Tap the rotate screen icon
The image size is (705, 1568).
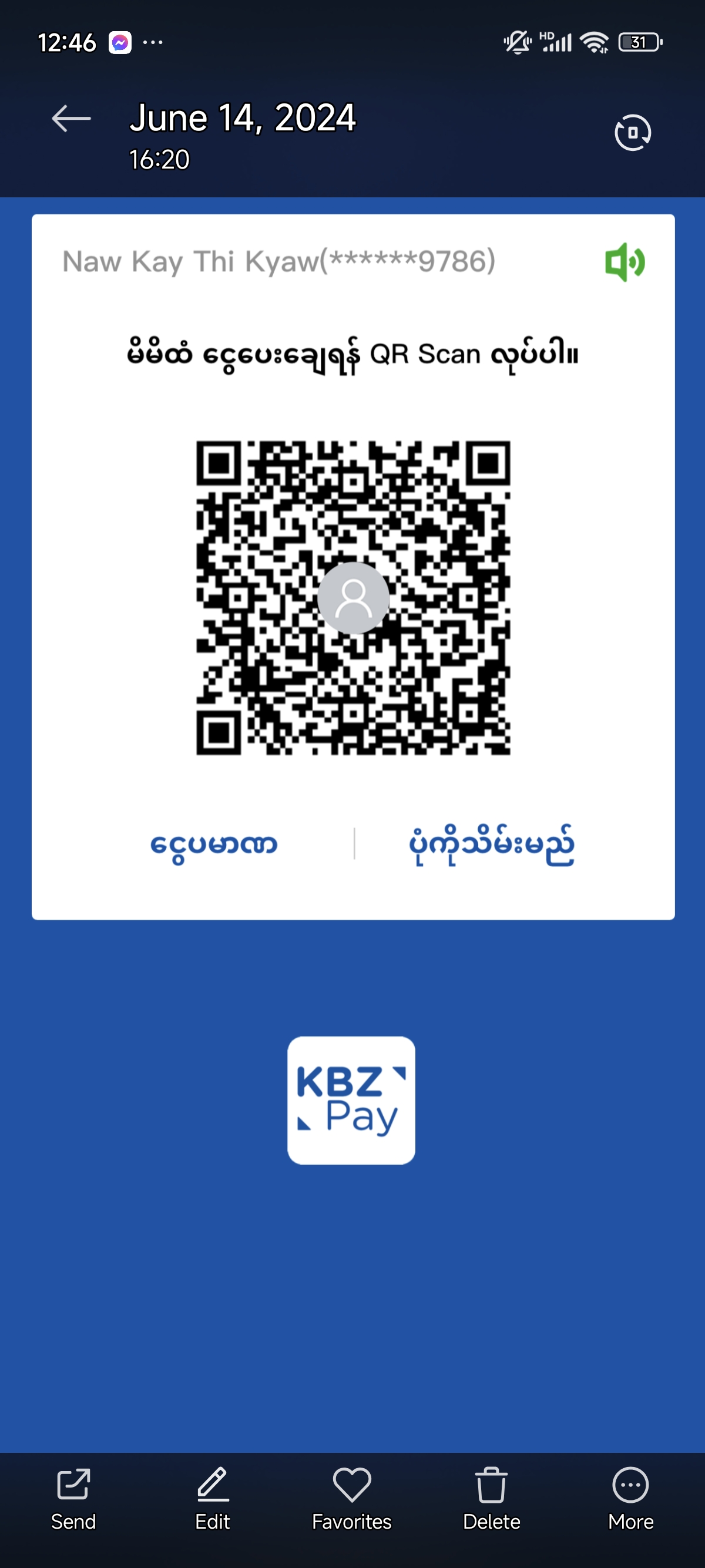pos(633,132)
